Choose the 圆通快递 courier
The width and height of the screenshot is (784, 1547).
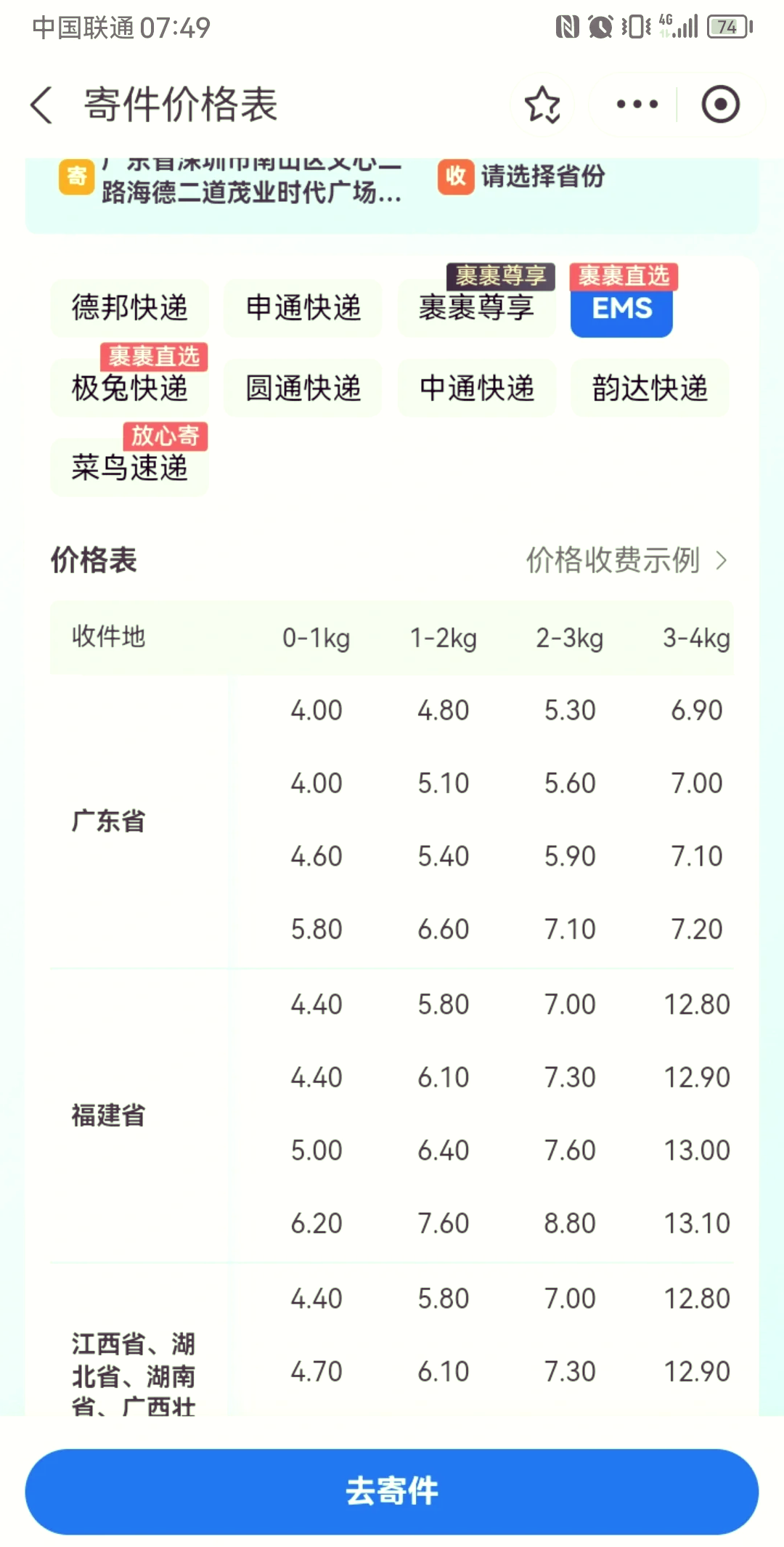point(303,388)
